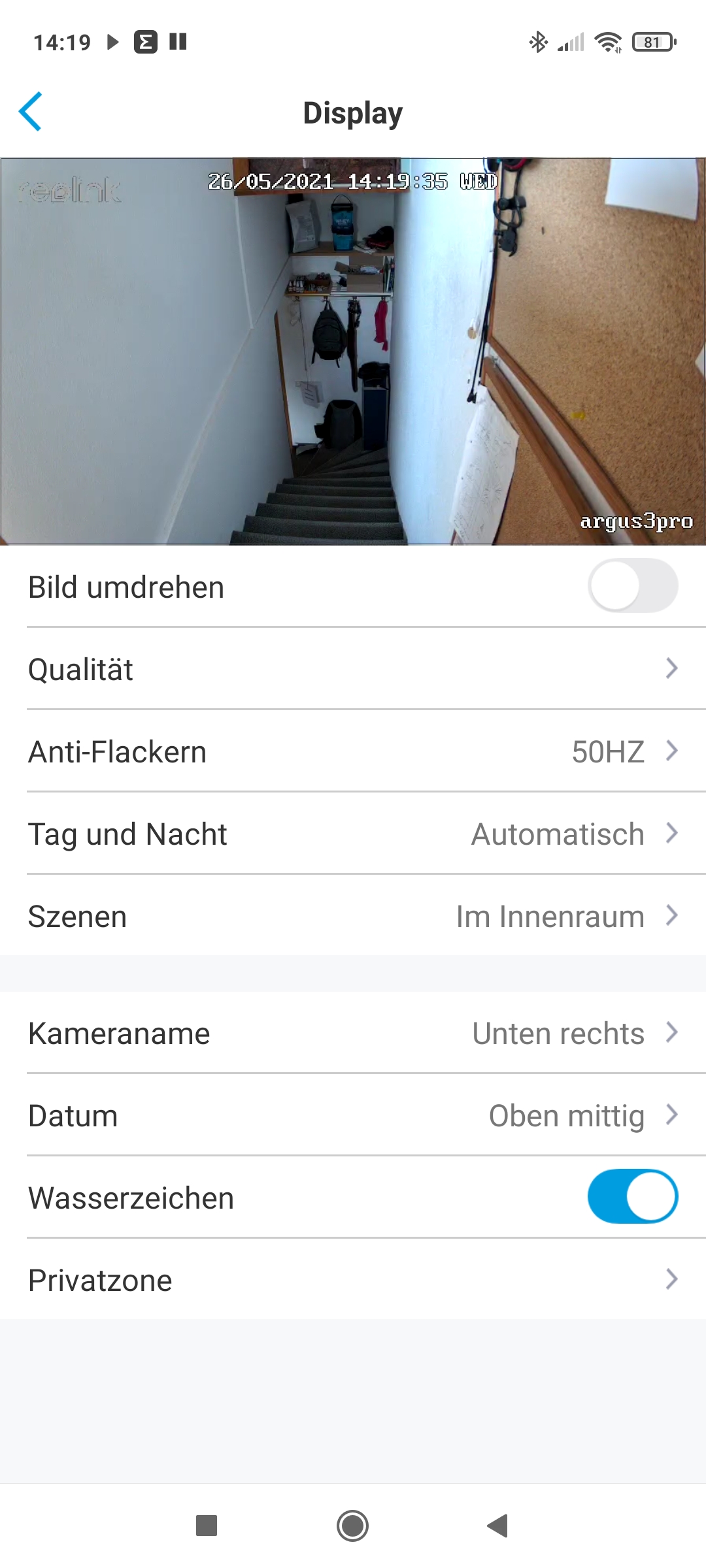Open Tag und Nacht options

point(353,834)
